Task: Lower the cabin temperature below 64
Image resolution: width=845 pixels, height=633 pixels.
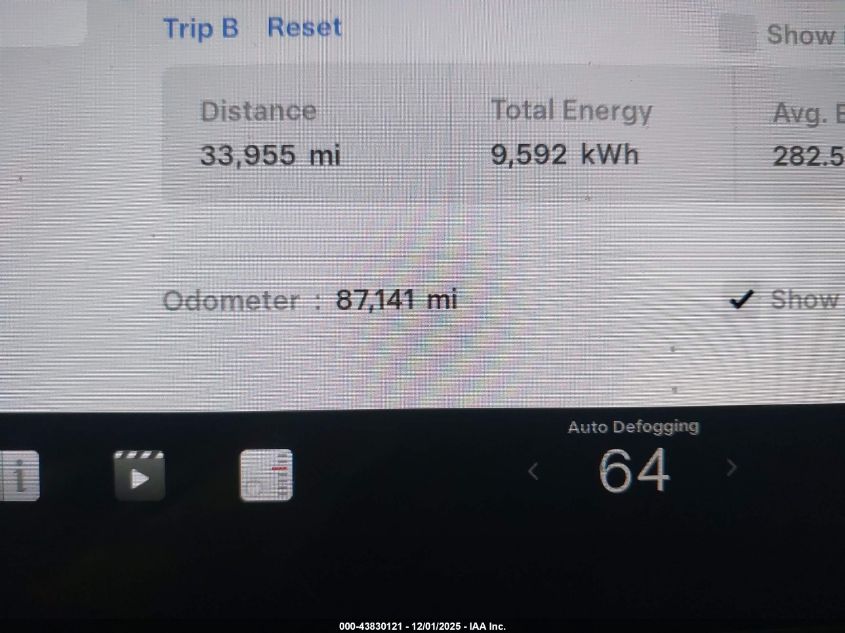Action: pos(533,470)
